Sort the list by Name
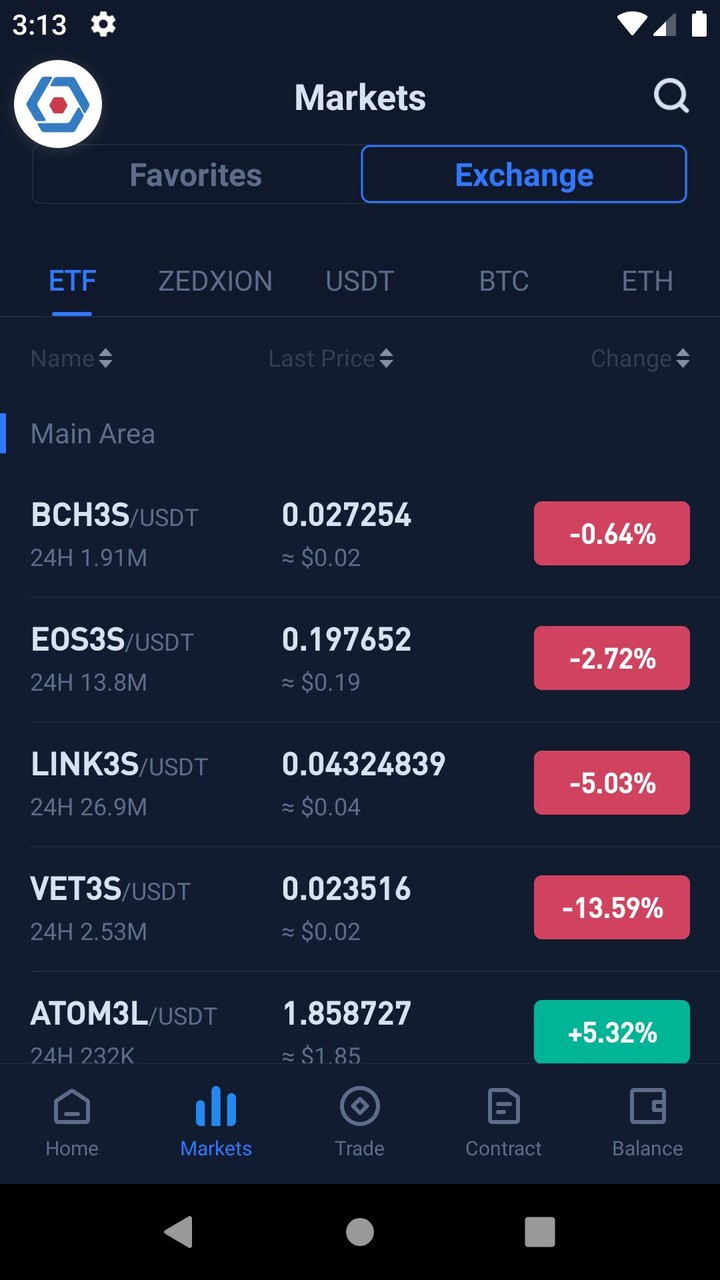This screenshot has height=1280, width=720. (x=71, y=359)
